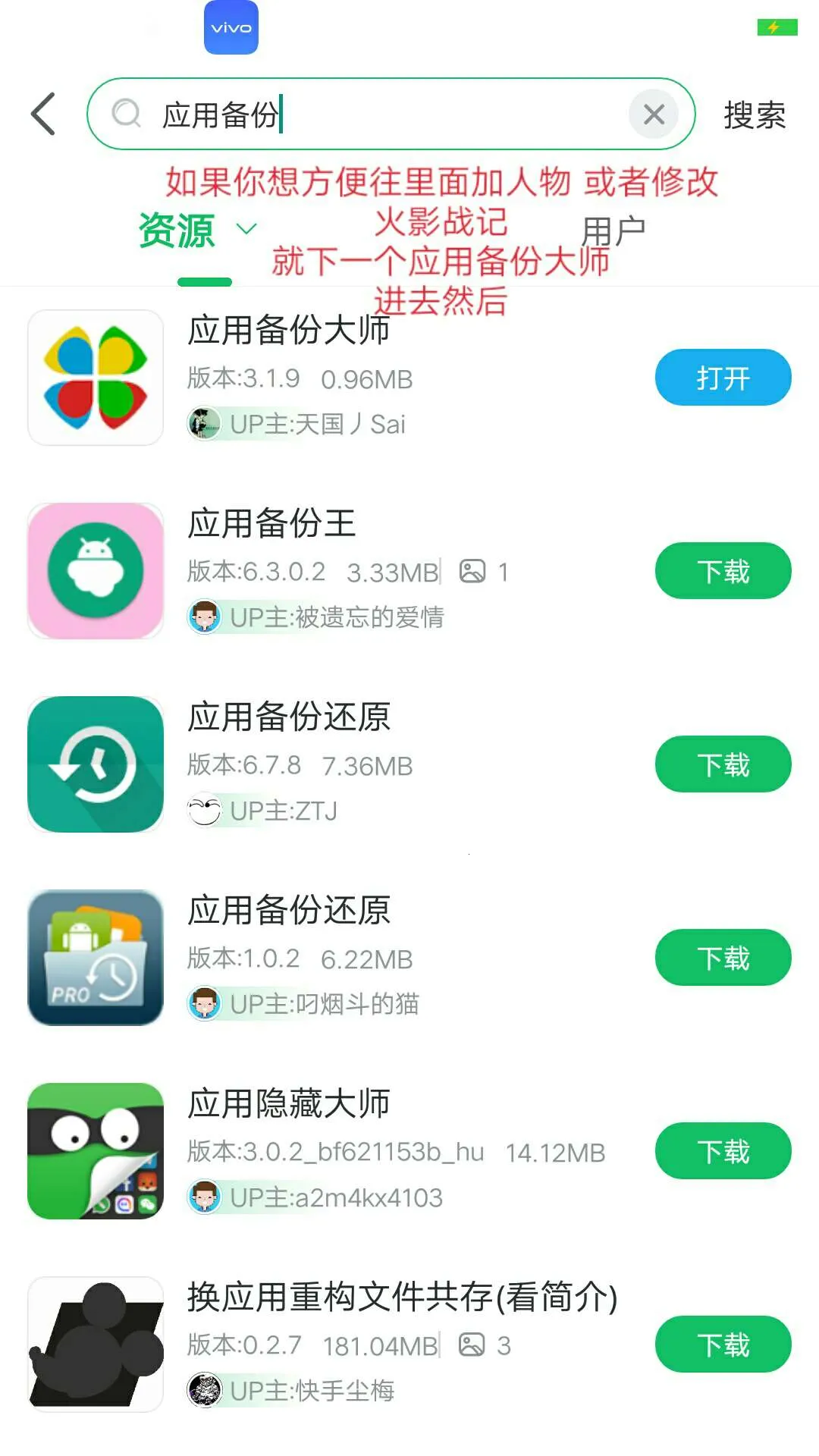This screenshot has width=819, height=1456.
Task: Tap 下载 for 应用隐藏大师
Action: pos(722,1150)
